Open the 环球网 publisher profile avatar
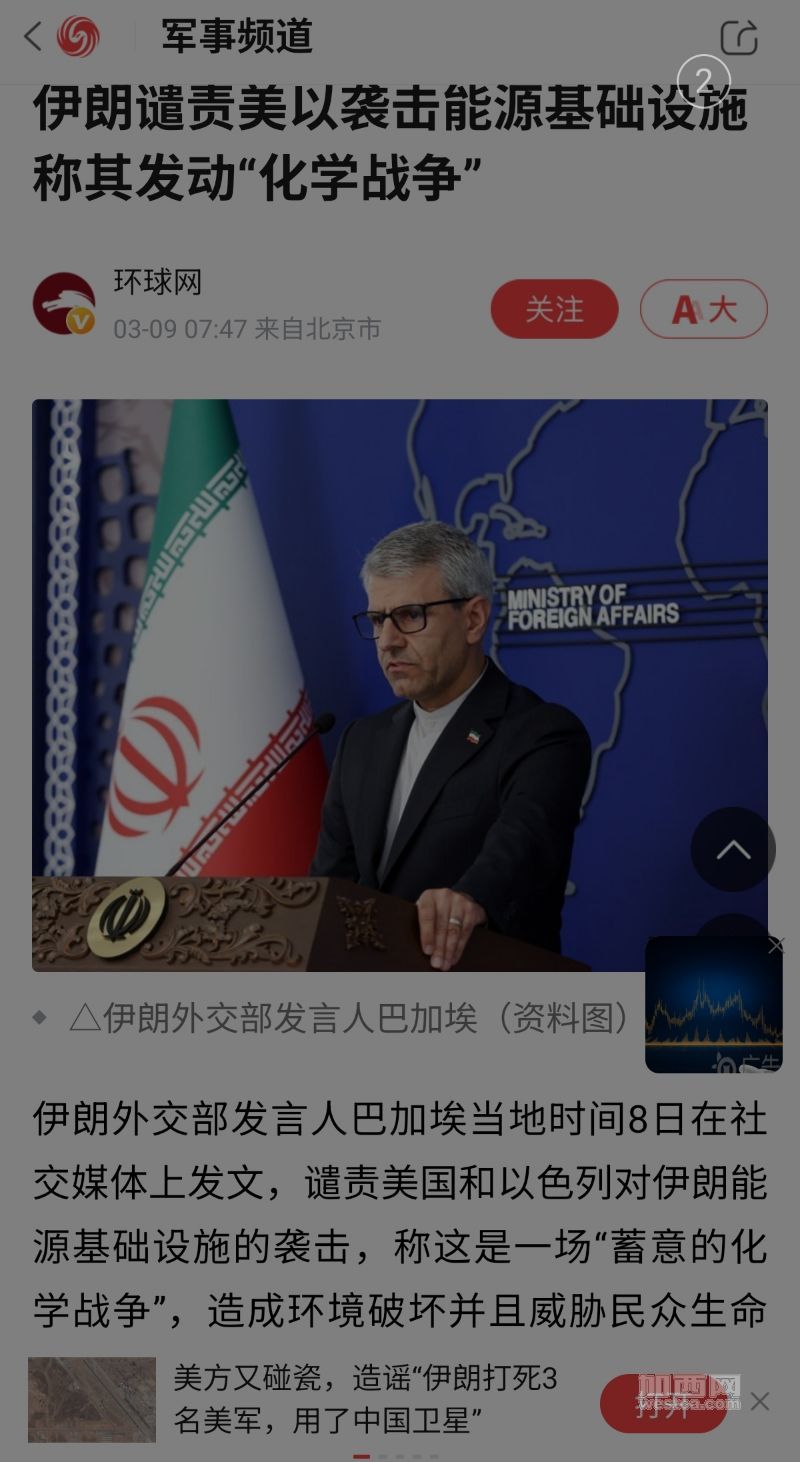800x1462 pixels. point(64,303)
